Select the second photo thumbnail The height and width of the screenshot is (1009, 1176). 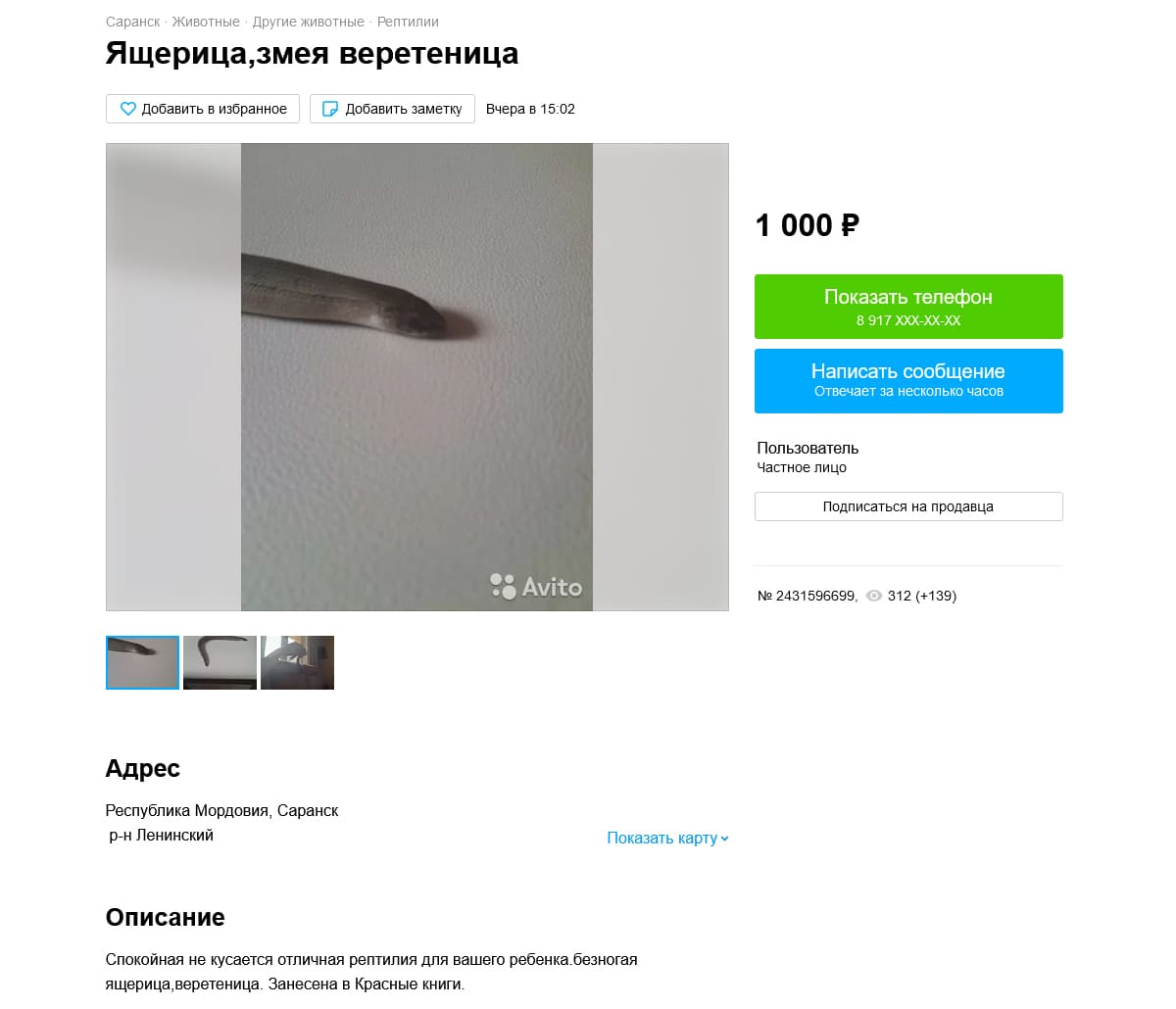pos(220,663)
